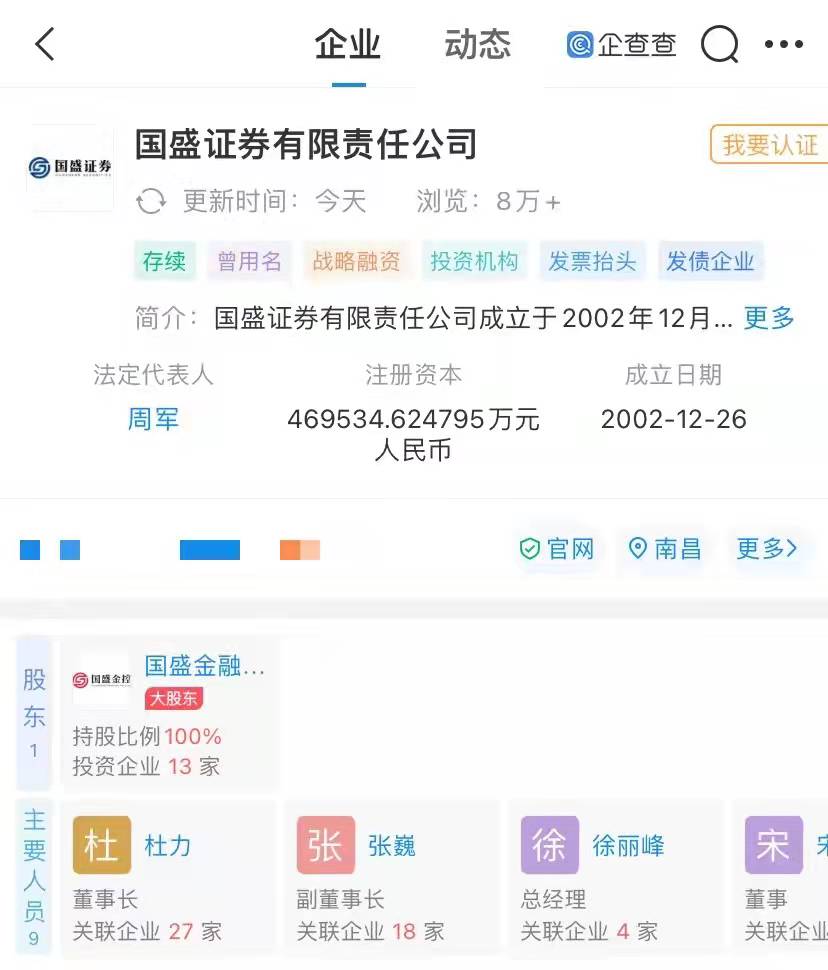Tap the 曾用名 tag
Screen dimensions: 828x970
click(250, 262)
